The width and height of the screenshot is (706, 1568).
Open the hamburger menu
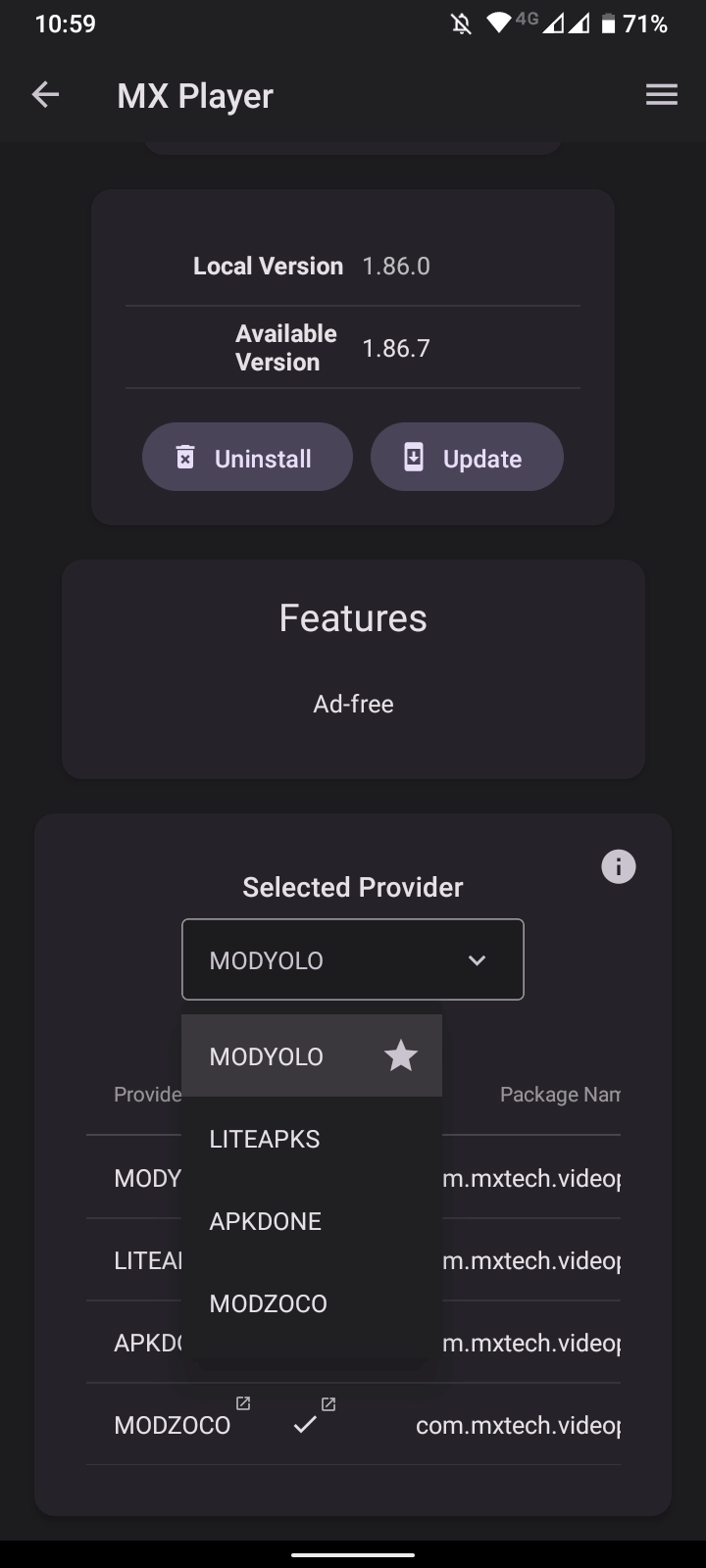tap(662, 95)
